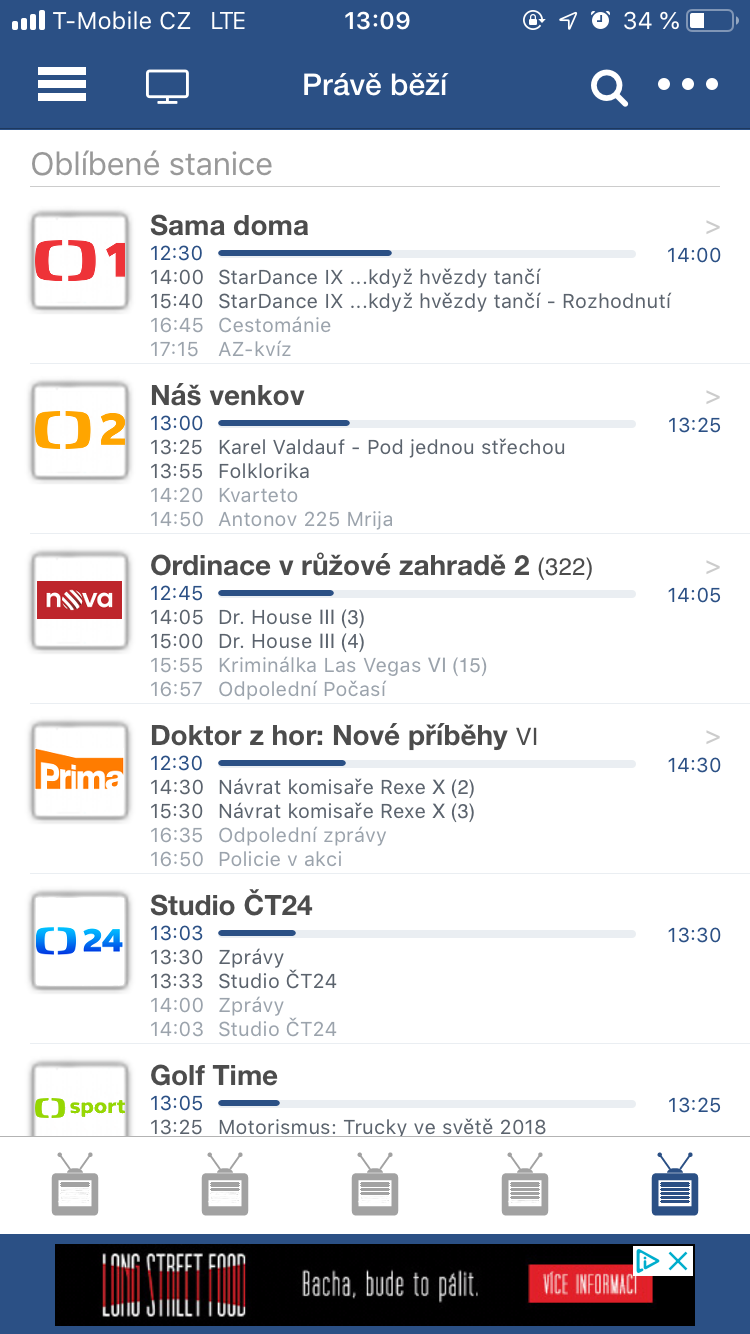Switch to the first TV layout tab
The image size is (750, 1334).
75,1185
